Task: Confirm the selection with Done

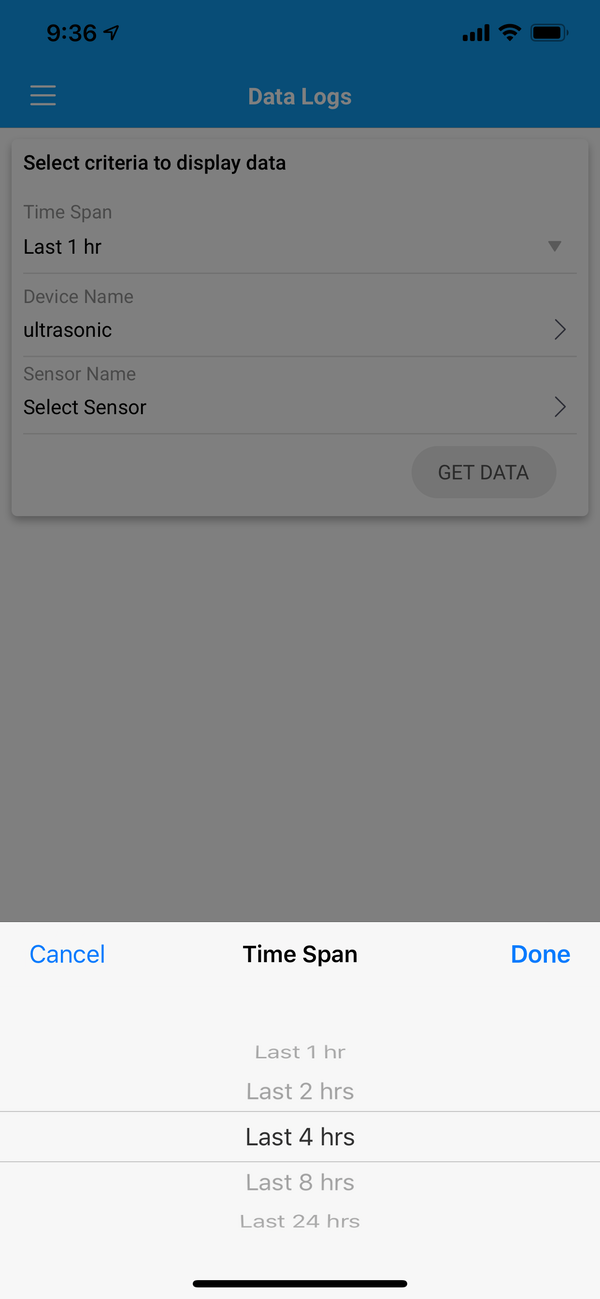Action: [x=540, y=954]
